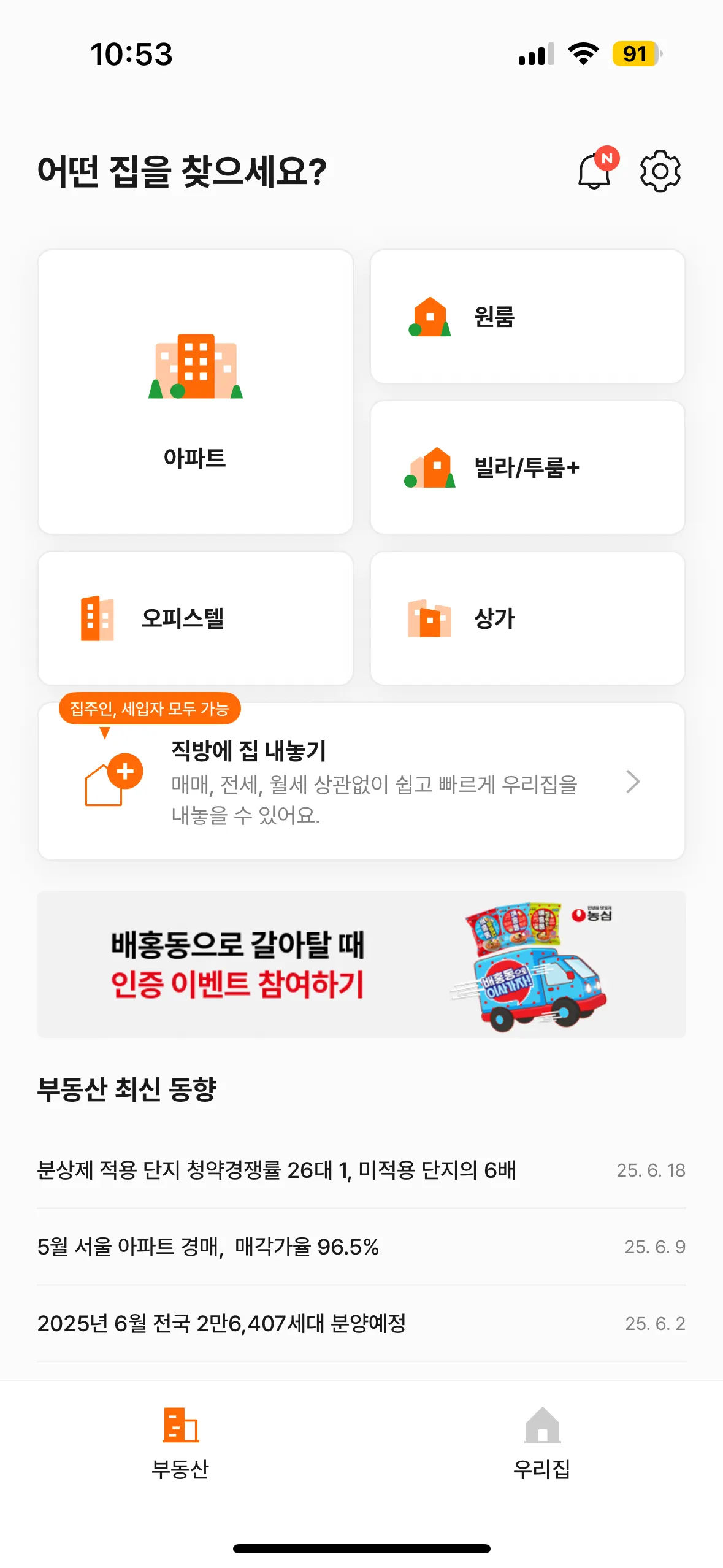Tap the 배홍동 인증 이벤트 banner
Image resolution: width=723 pixels, height=1568 pixels.
pyautogui.click(x=361, y=964)
